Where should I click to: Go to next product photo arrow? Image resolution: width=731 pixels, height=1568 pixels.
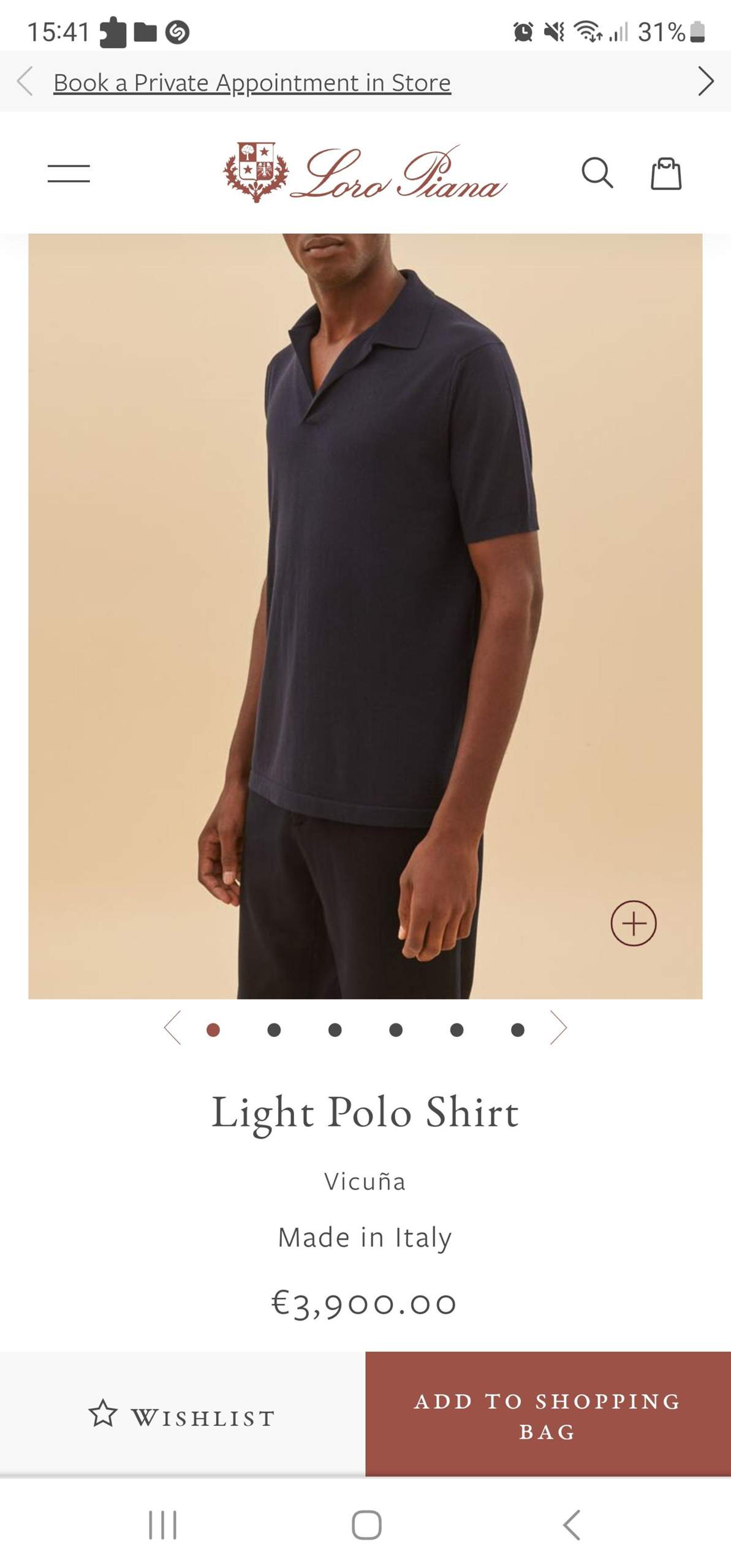click(558, 1027)
